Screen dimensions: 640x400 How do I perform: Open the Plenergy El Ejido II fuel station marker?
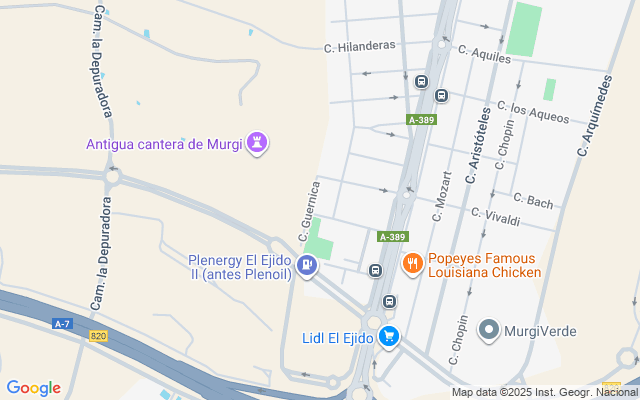pos(307,266)
